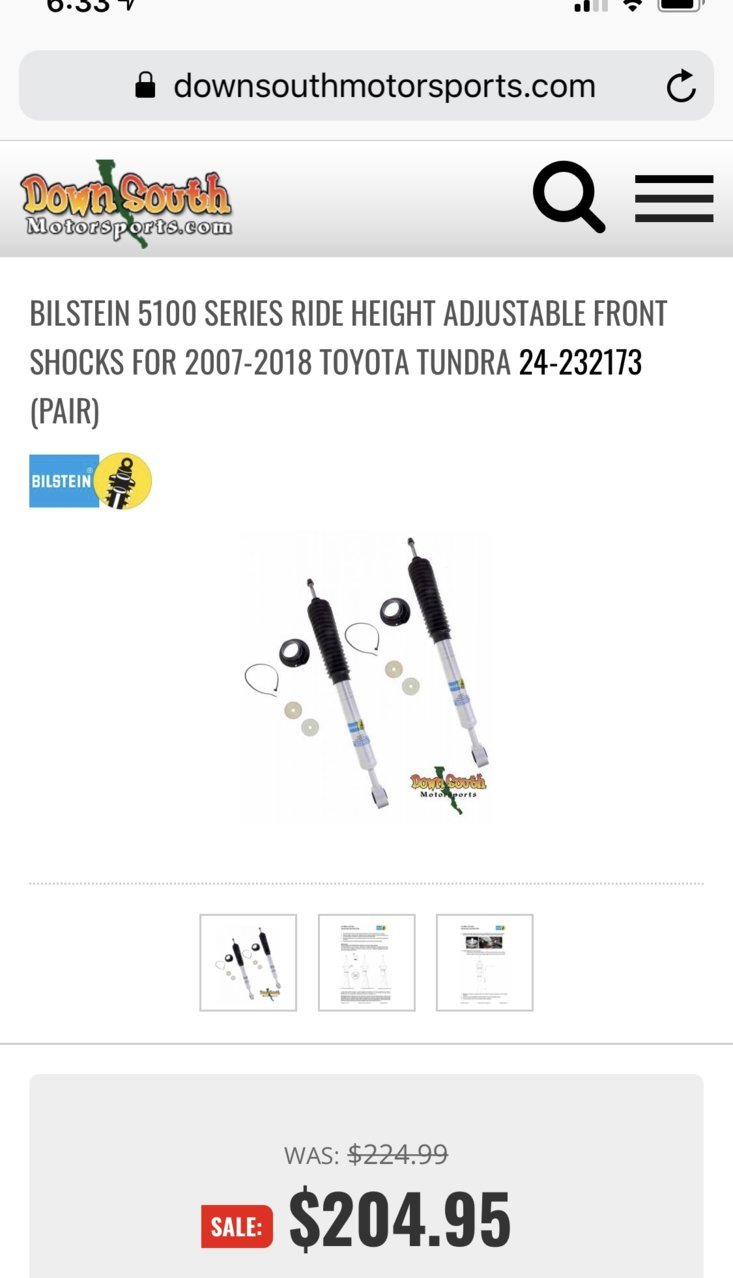This screenshot has width=733, height=1278.
Task: Go to Down South Motorsports home logo
Action: click(x=127, y=203)
